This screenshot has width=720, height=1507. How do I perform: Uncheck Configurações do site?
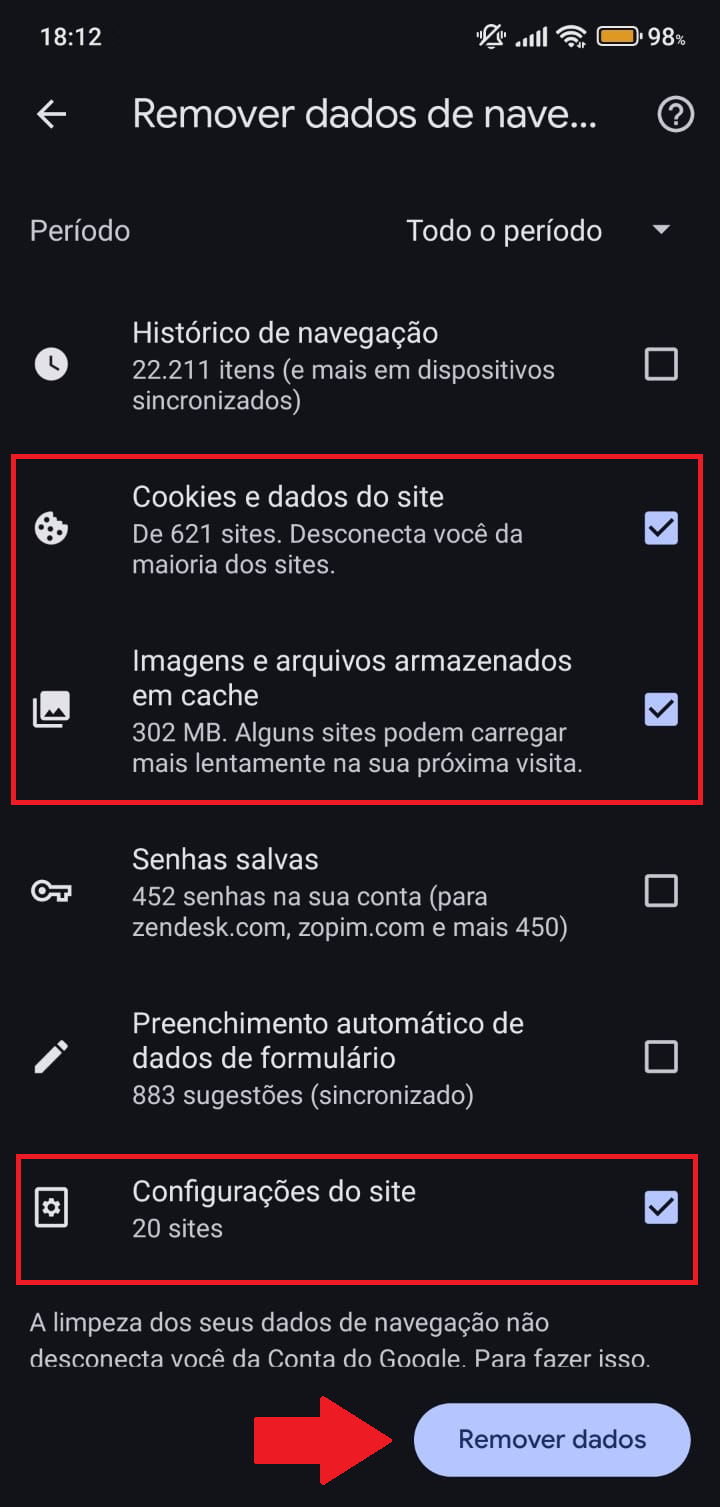pyautogui.click(x=661, y=1207)
